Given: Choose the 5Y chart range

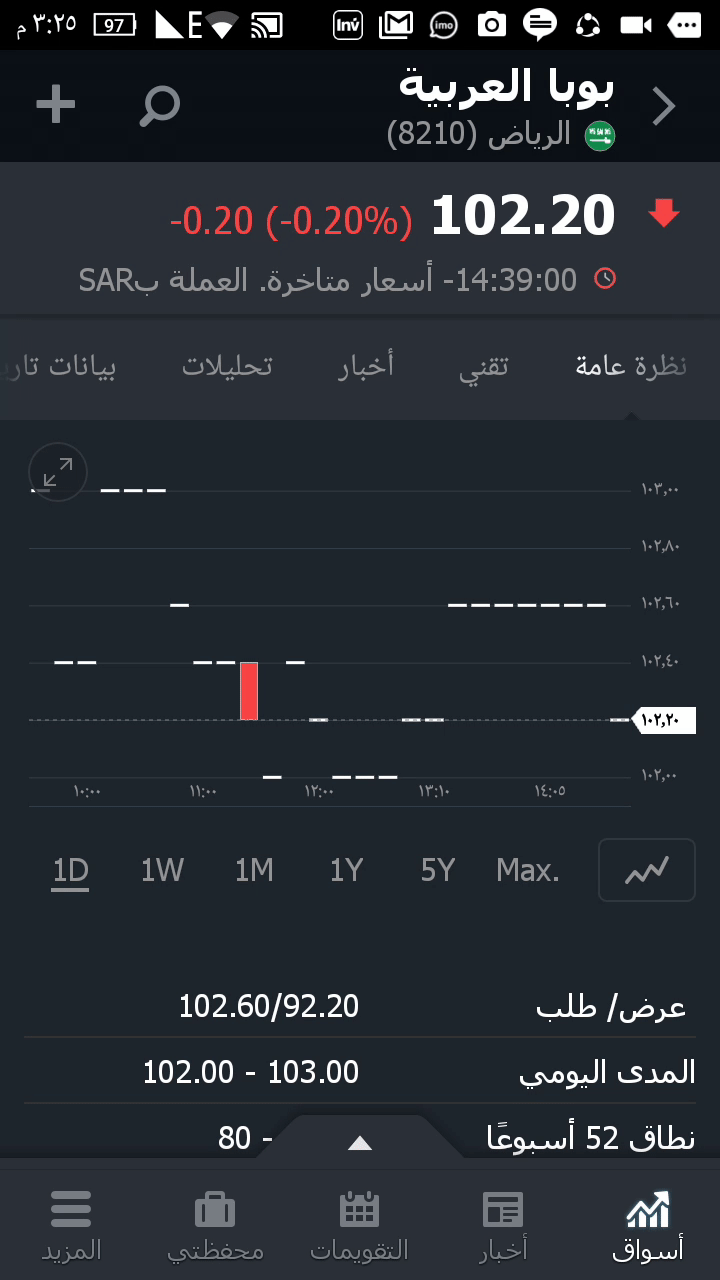Looking at the screenshot, I should coord(438,871).
